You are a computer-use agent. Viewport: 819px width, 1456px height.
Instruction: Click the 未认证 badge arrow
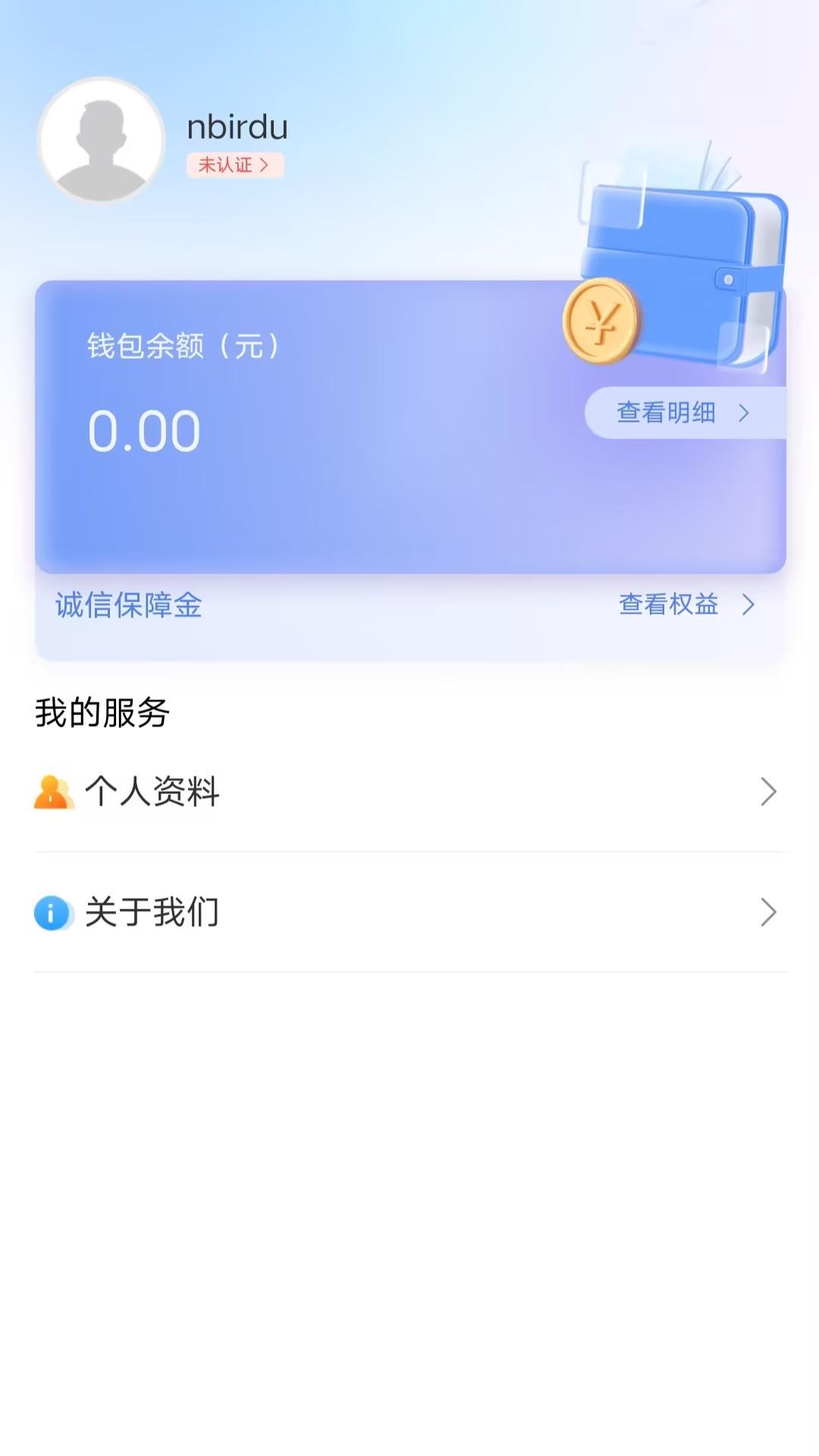click(269, 165)
